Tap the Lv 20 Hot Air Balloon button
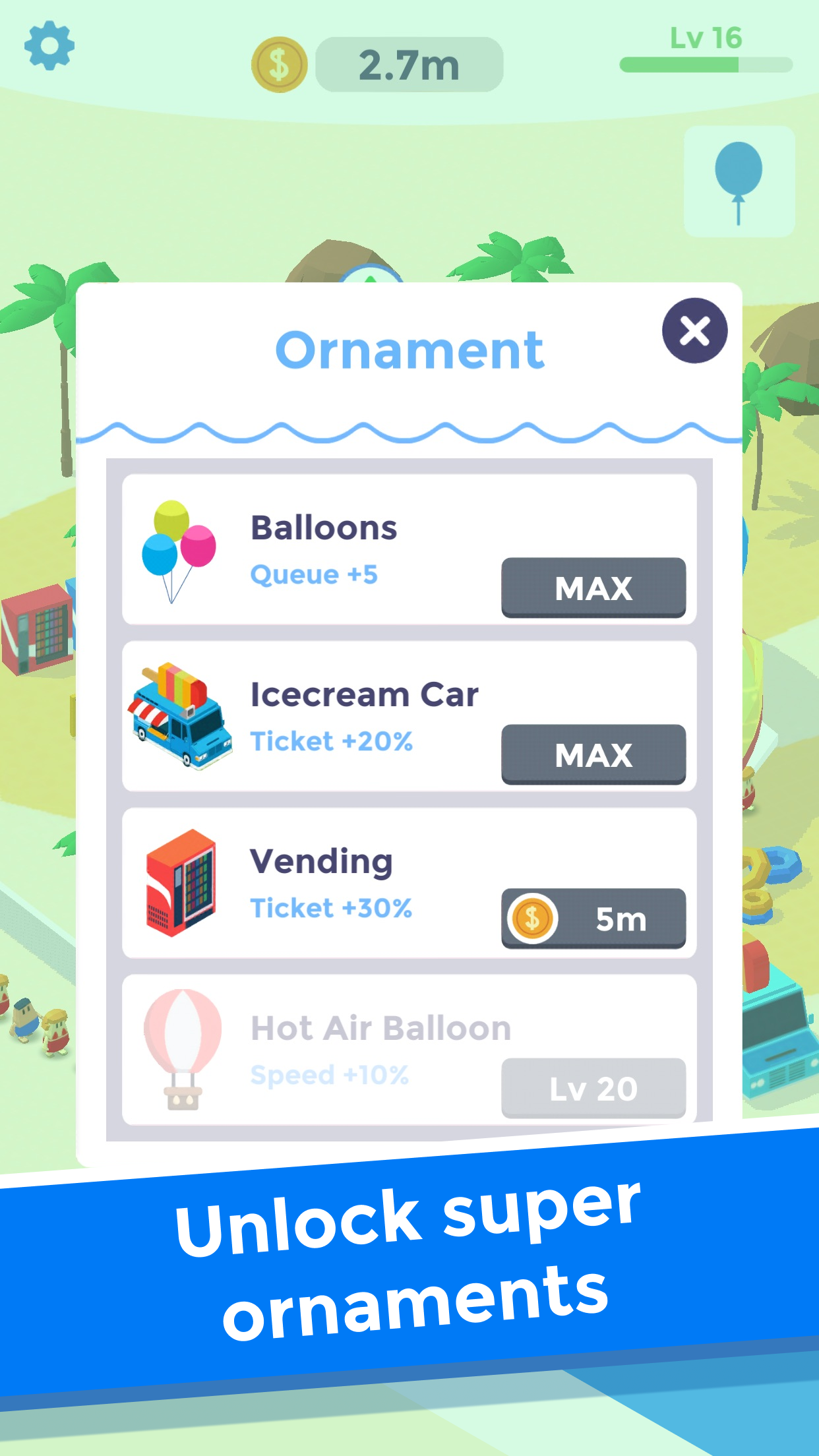This screenshot has height=1456, width=819. 593,1088
